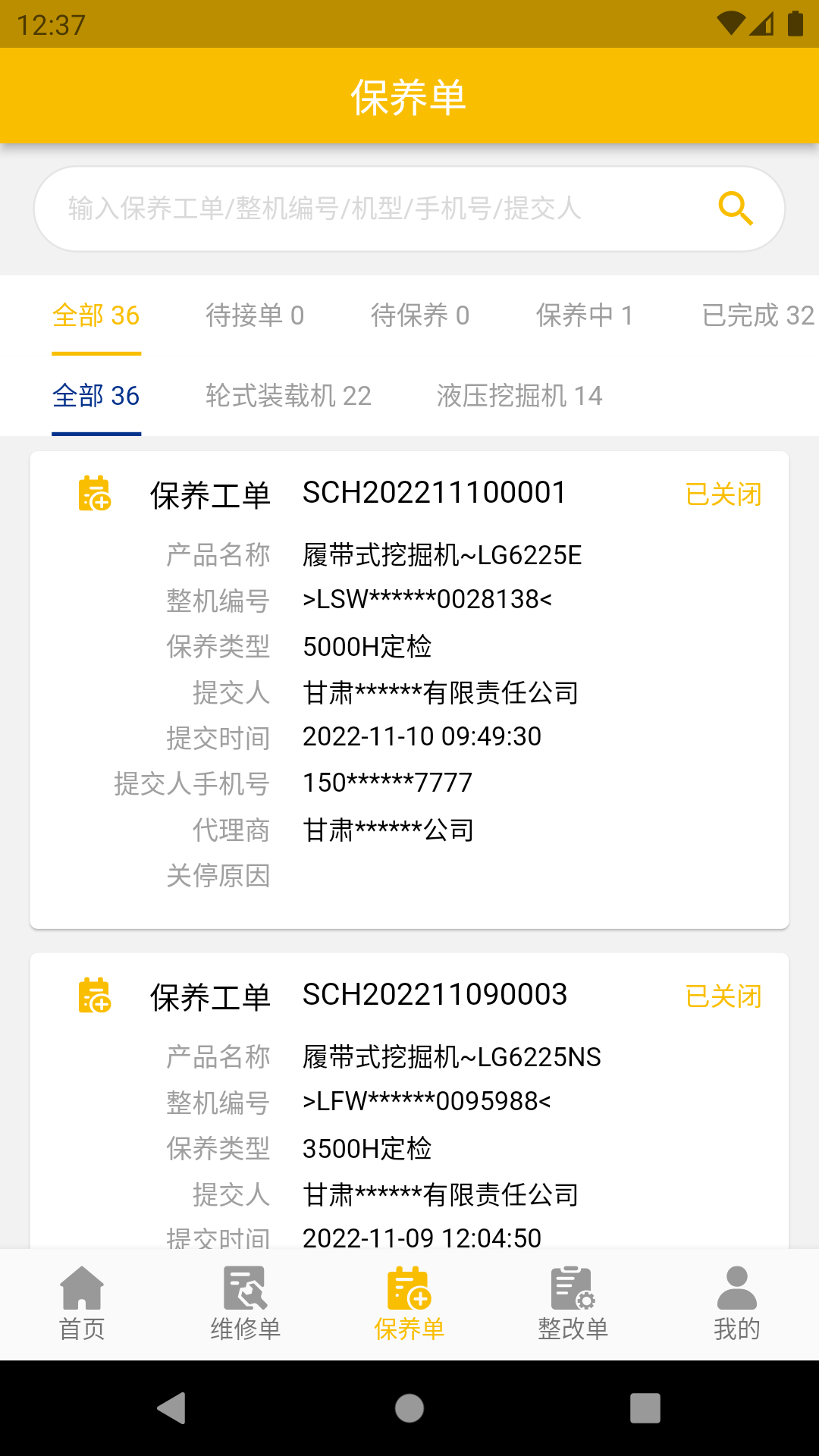
Task: Tap order number SCH202211090003
Action: pyautogui.click(x=433, y=994)
